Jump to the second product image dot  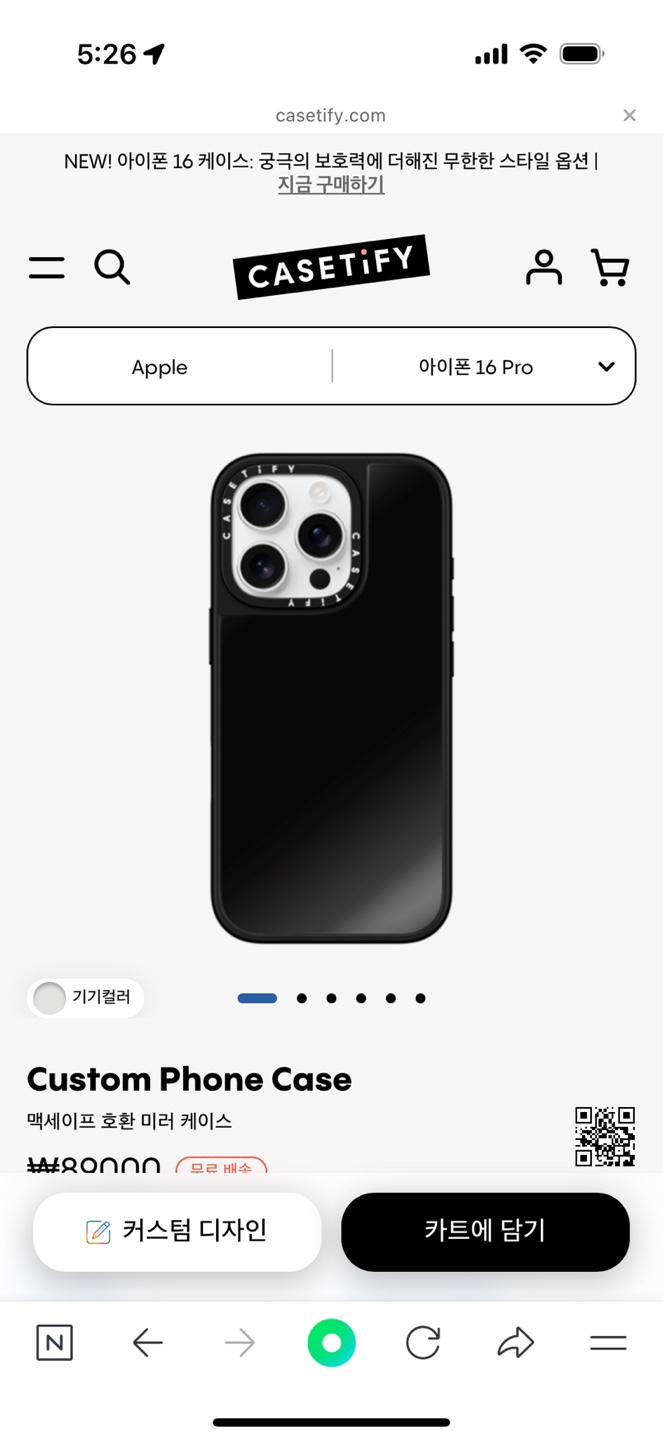302,998
